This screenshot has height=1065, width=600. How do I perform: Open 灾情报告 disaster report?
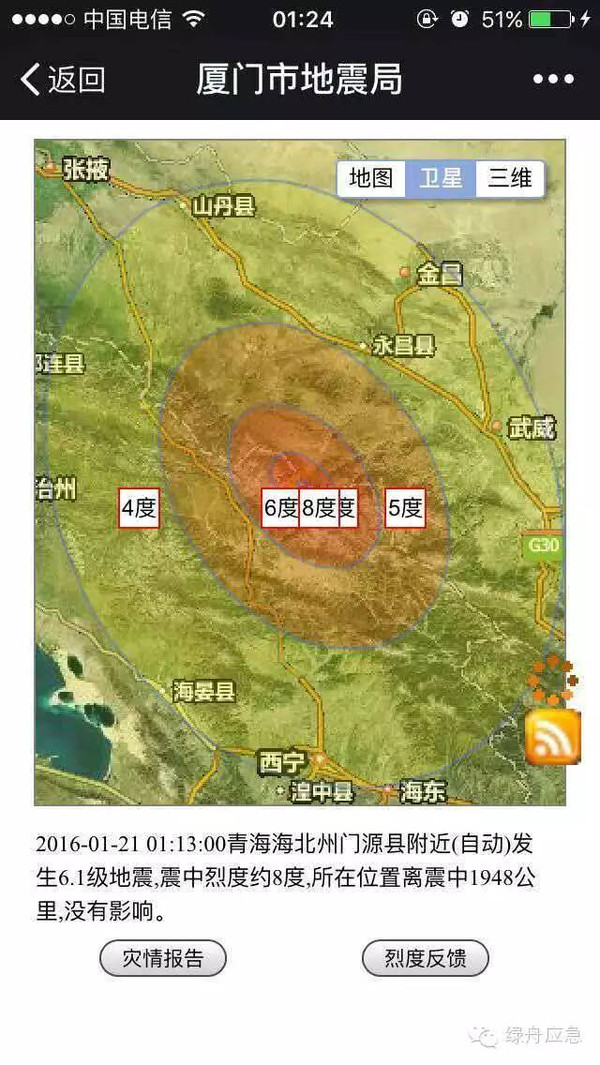point(163,958)
